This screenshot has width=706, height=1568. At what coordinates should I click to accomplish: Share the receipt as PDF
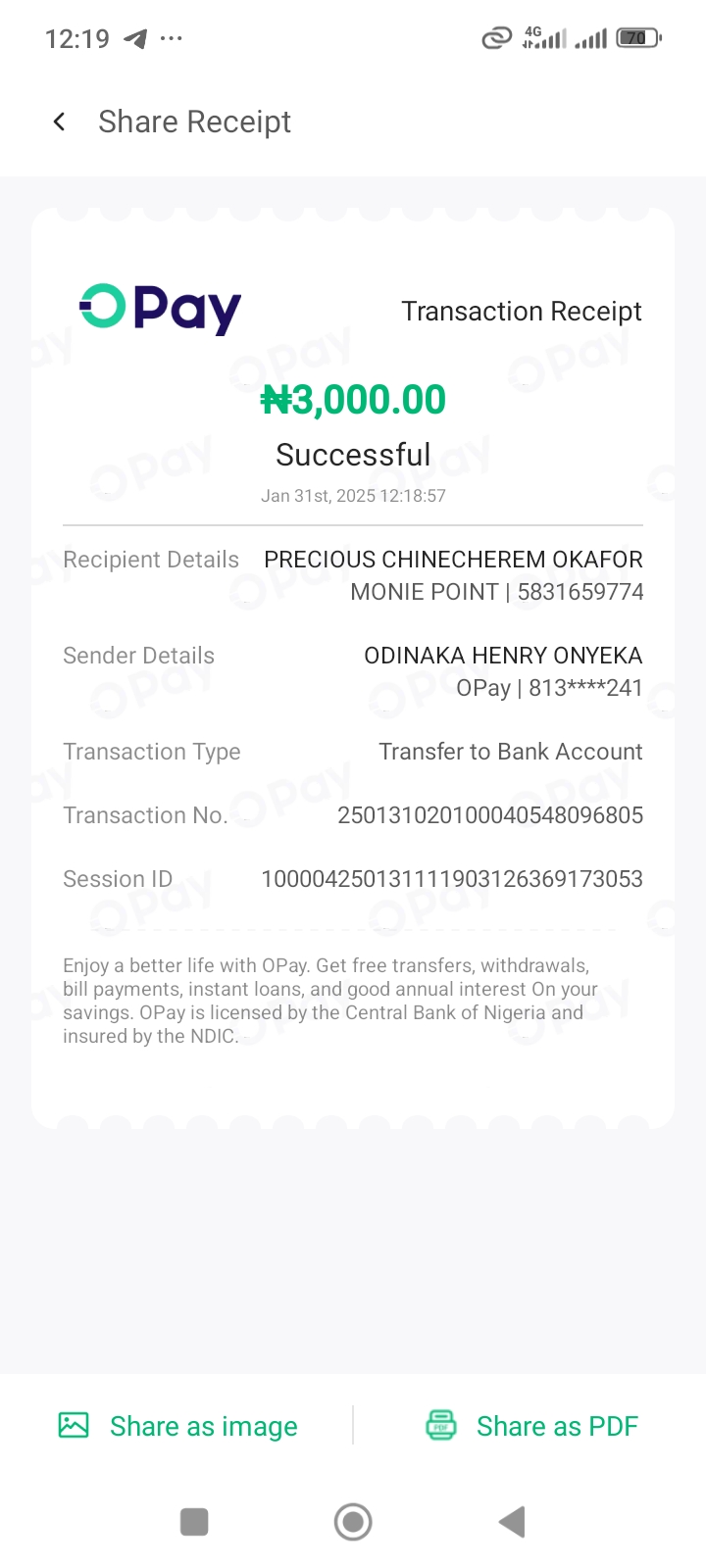pos(531,1426)
